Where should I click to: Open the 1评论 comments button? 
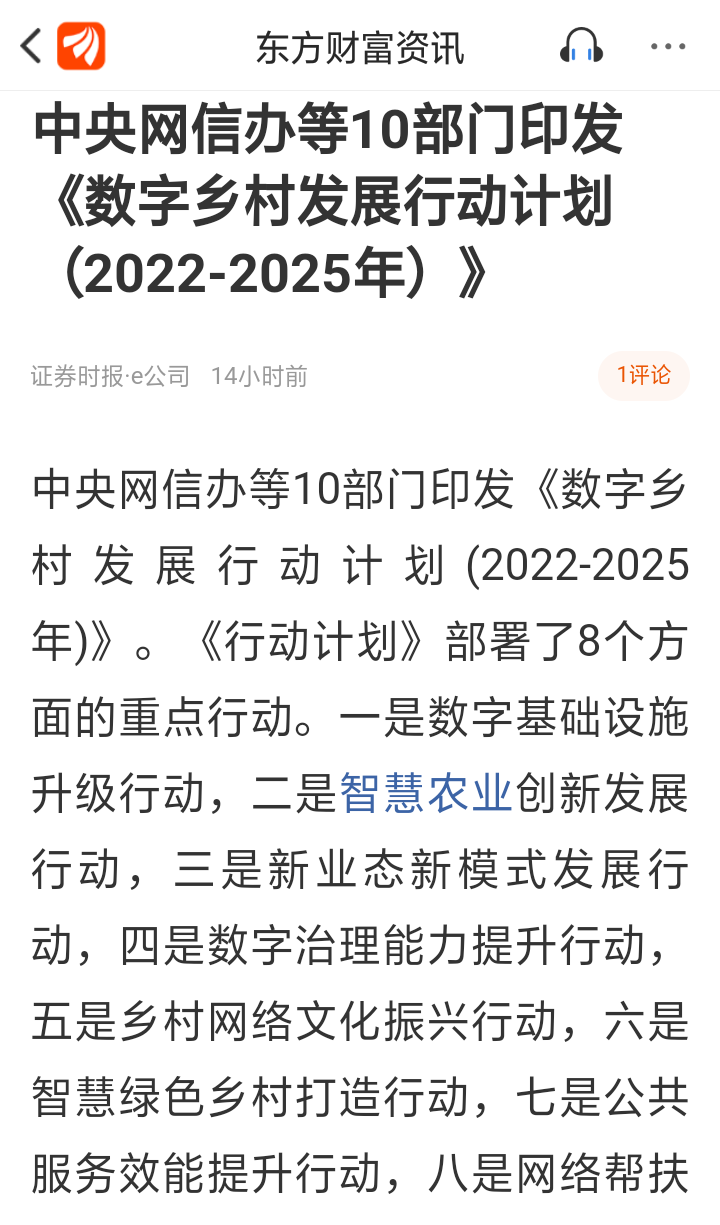tap(644, 376)
